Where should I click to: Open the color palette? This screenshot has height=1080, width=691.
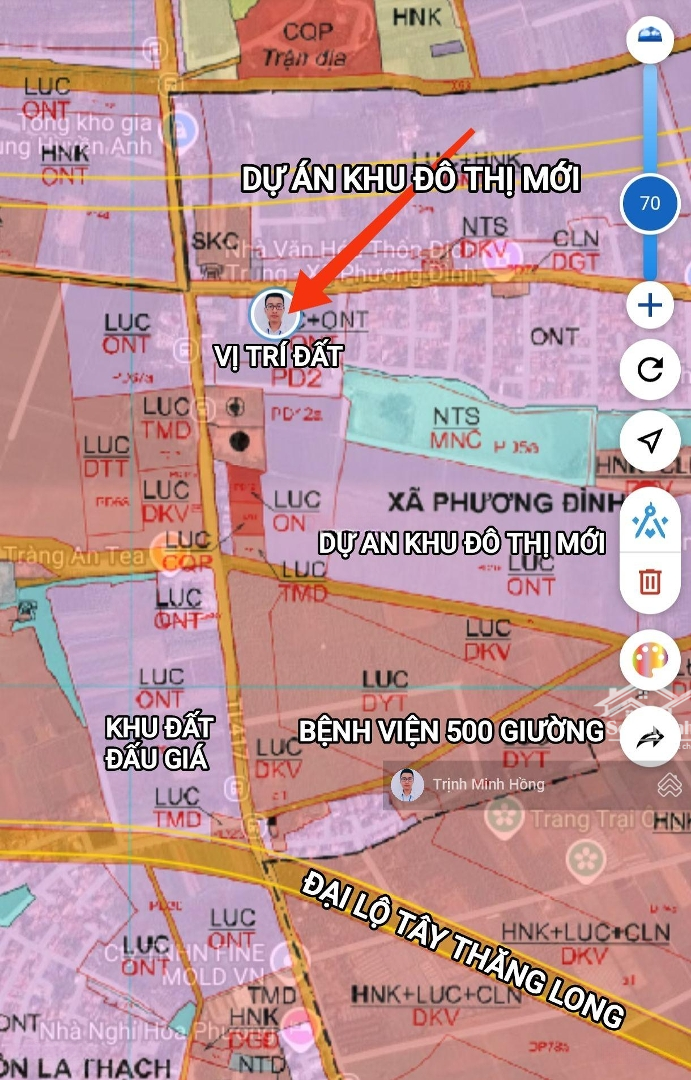[650, 662]
